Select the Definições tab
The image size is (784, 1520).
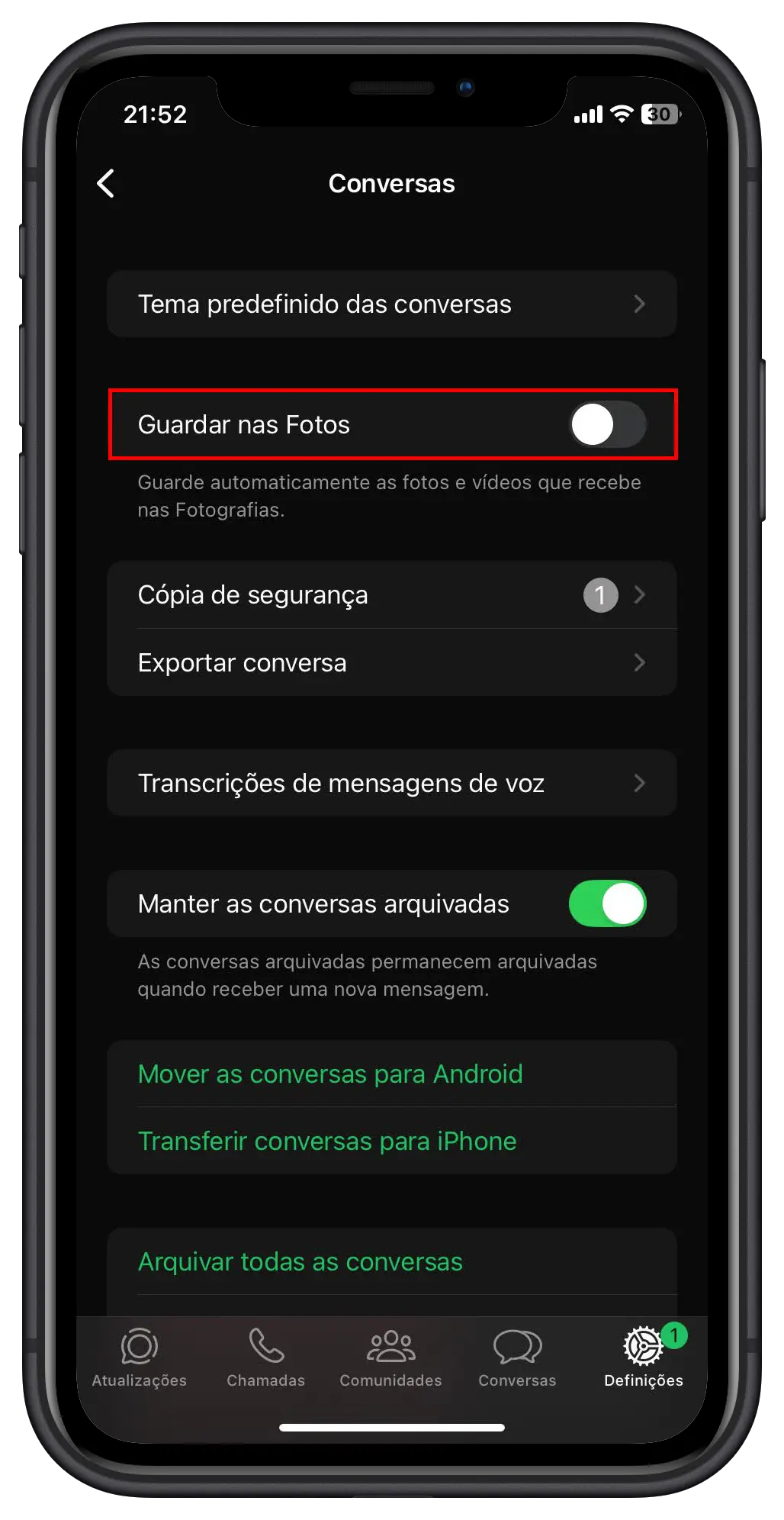click(x=643, y=1358)
